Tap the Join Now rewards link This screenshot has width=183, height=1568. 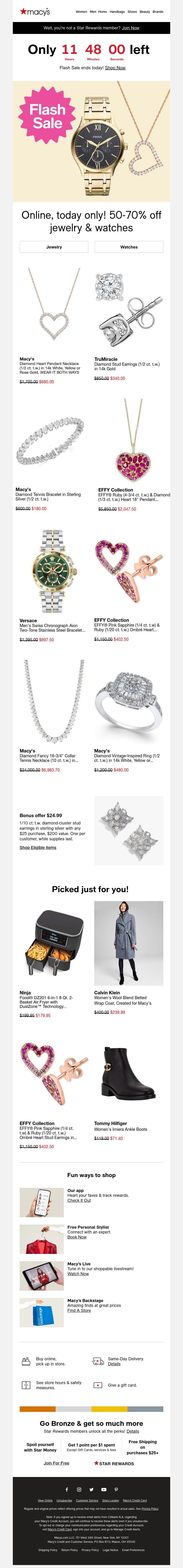[x=130, y=28]
